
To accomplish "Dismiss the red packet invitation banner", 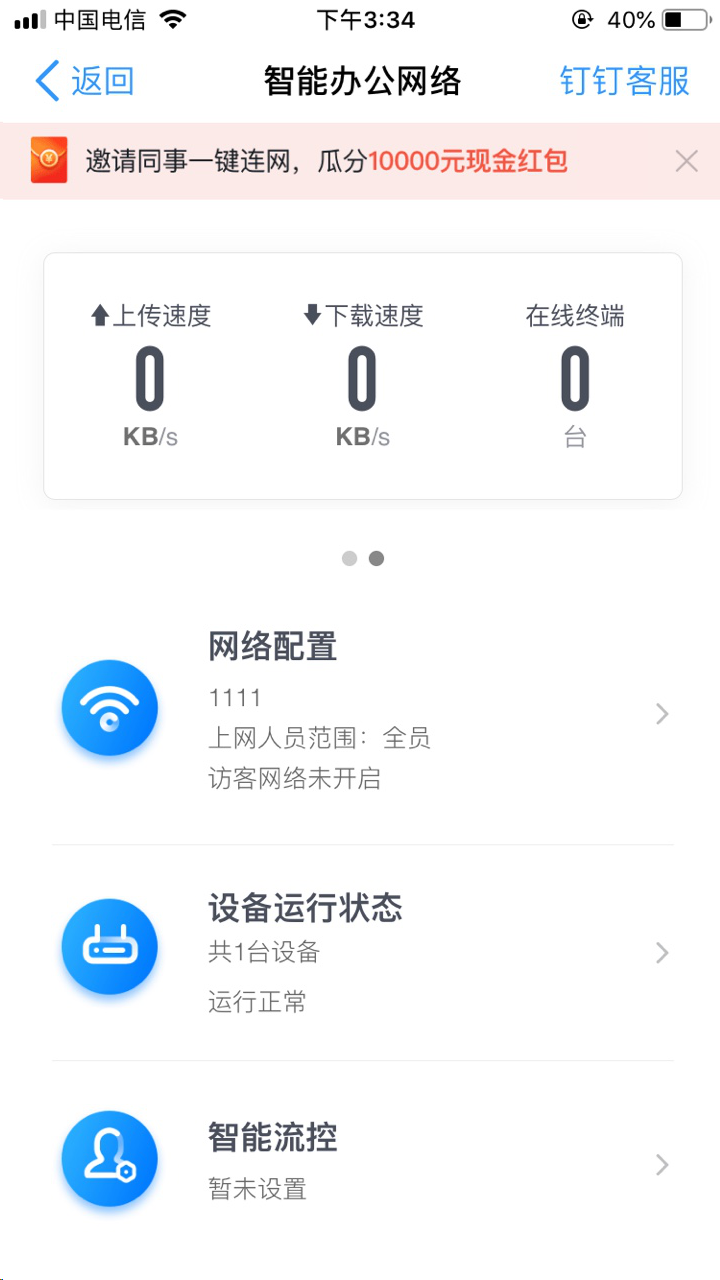I will click(686, 161).
